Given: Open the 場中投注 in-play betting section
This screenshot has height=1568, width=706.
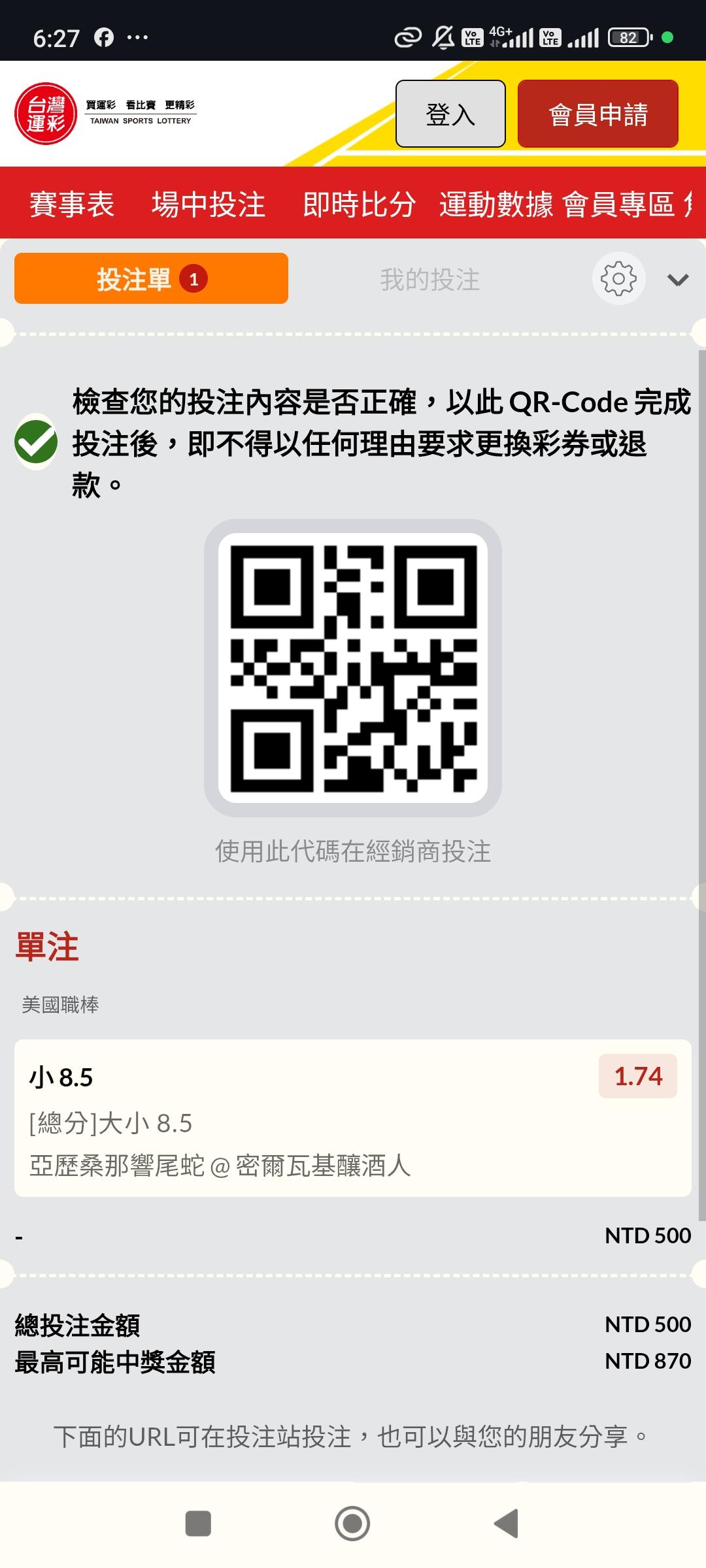Looking at the screenshot, I should click(x=209, y=204).
